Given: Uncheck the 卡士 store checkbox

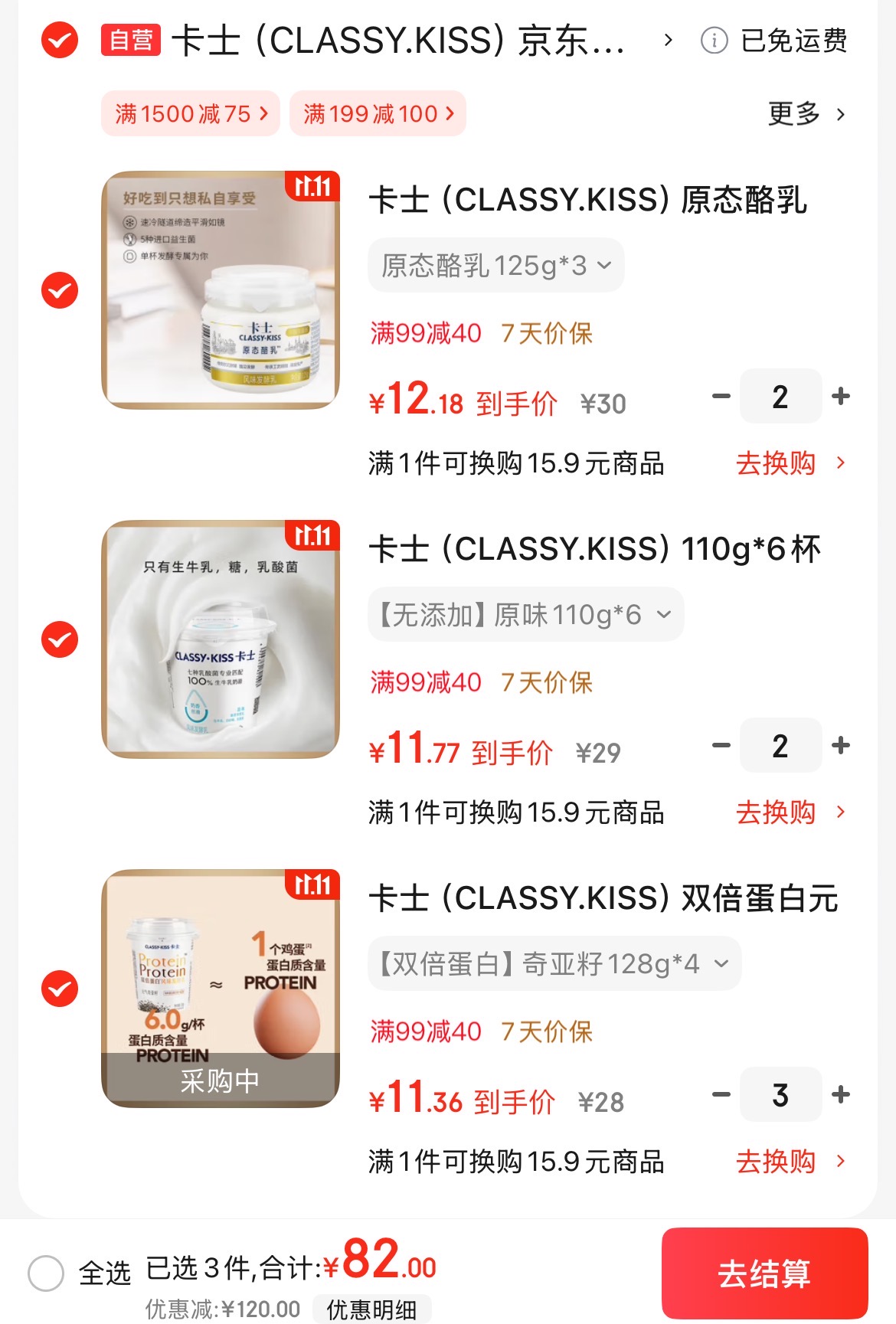Looking at the screenshot, I should click(60, 40).
